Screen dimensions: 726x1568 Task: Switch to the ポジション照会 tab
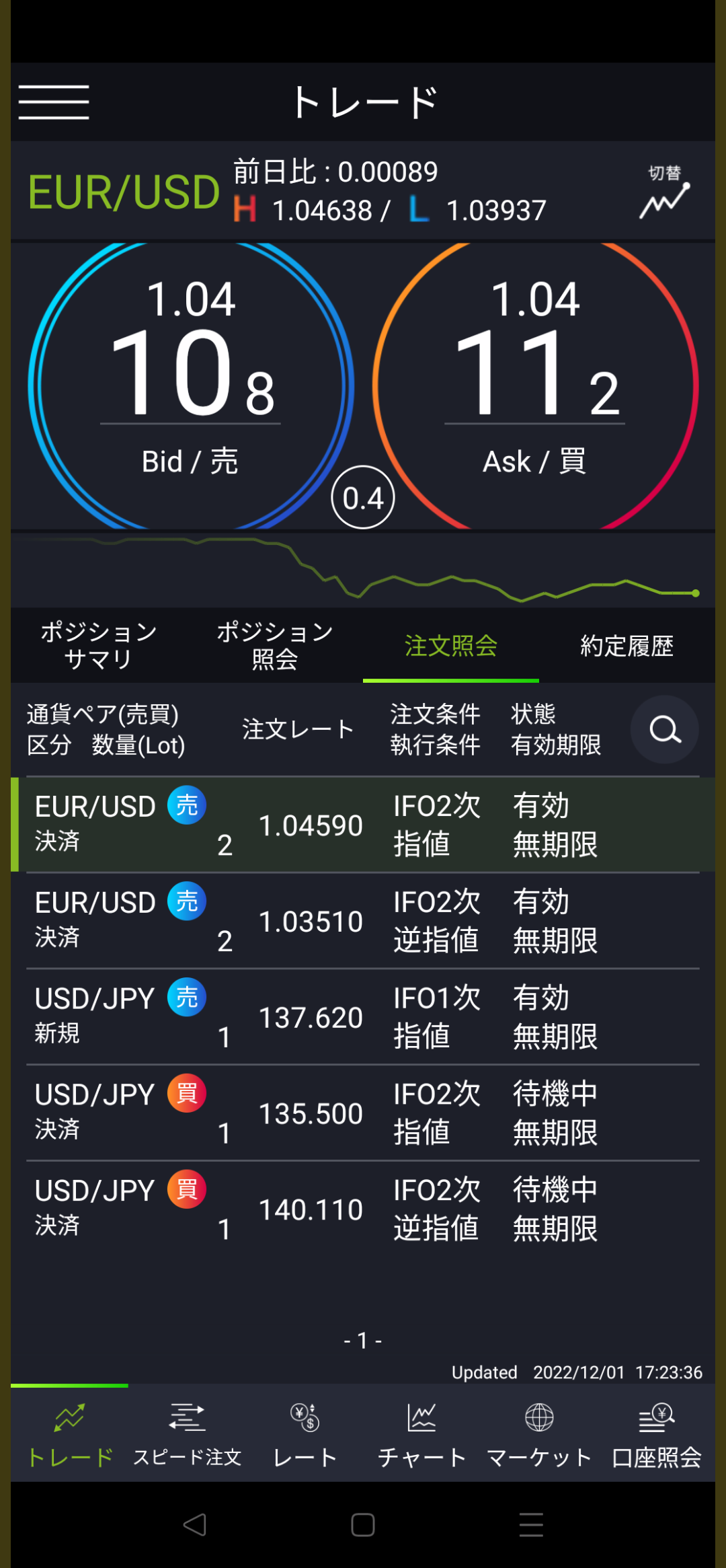[x=275, y=646]
